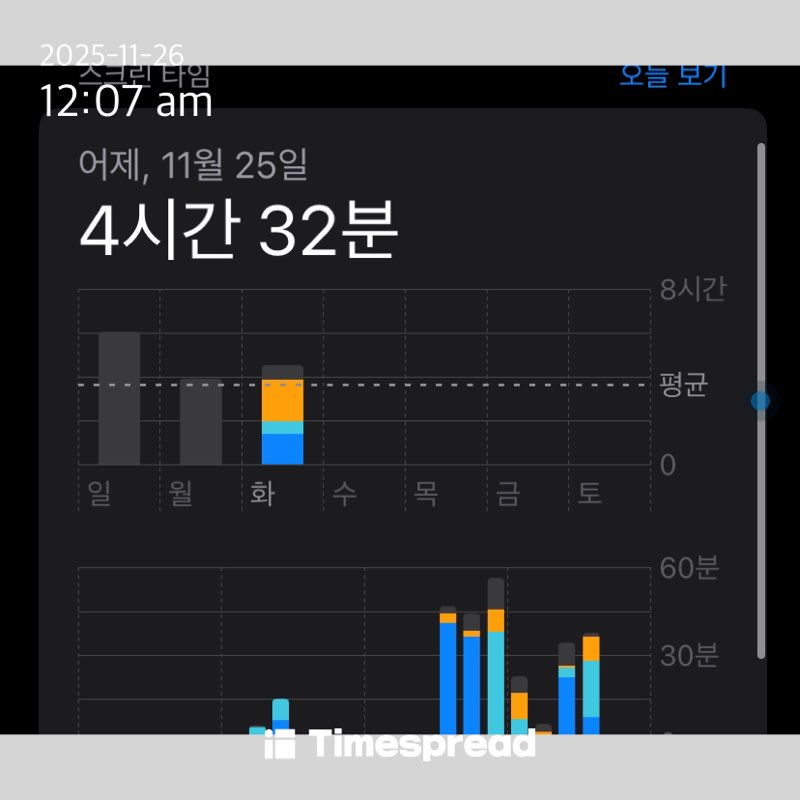The image size is (800, 800).
Task: Select Sunday's bar in the weekly chart
Action: 119,399
